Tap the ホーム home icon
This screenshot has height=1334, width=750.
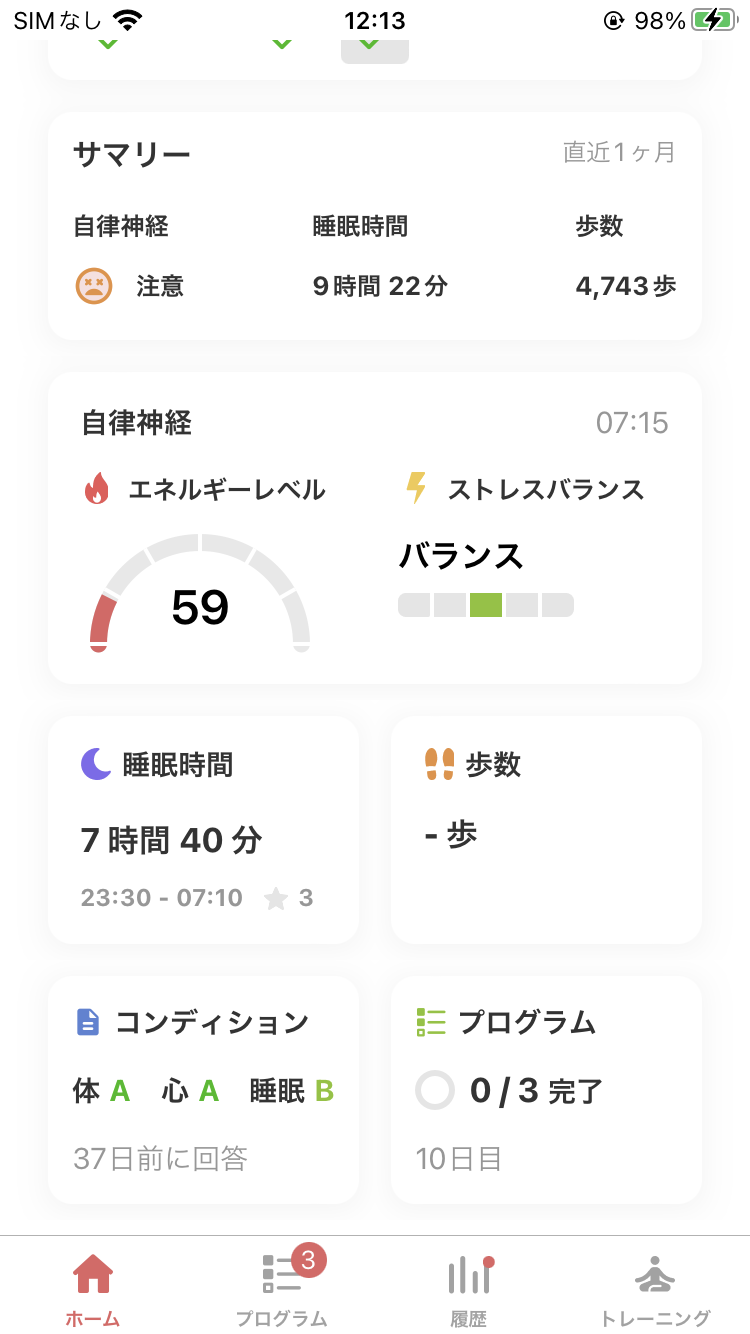92,1273
